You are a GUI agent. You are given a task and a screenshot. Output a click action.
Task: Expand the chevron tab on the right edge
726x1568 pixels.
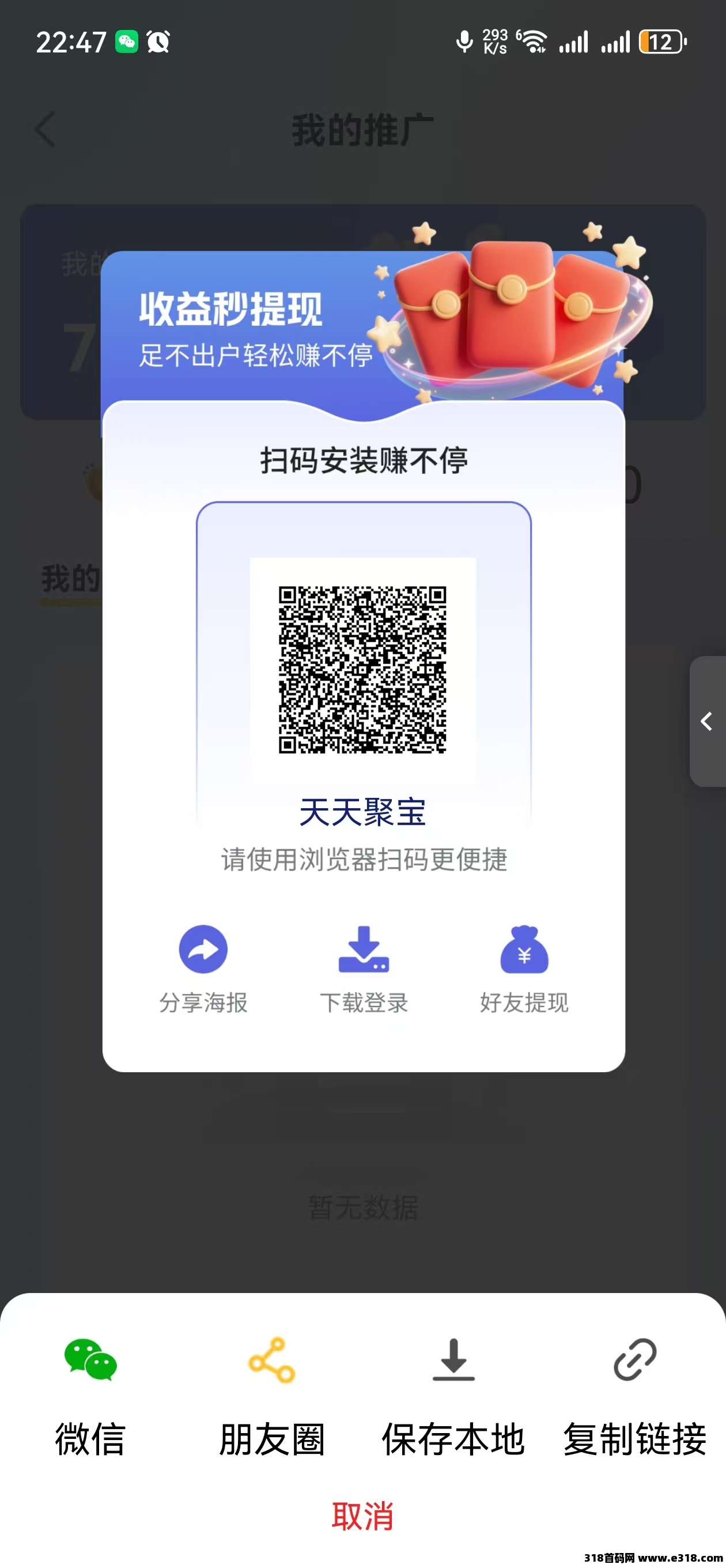(x=706, y=722)
